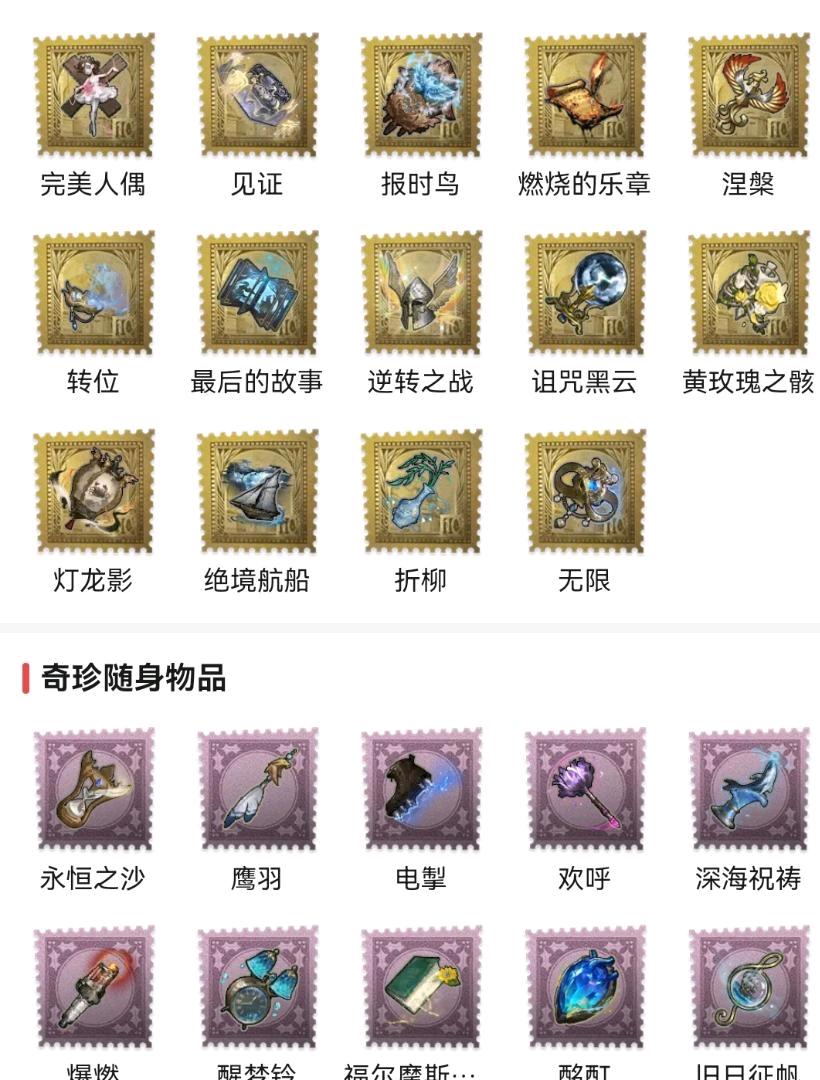Open the 深海祝祷 item
This screenshot has height=1080, width=820.
point(748,790)
